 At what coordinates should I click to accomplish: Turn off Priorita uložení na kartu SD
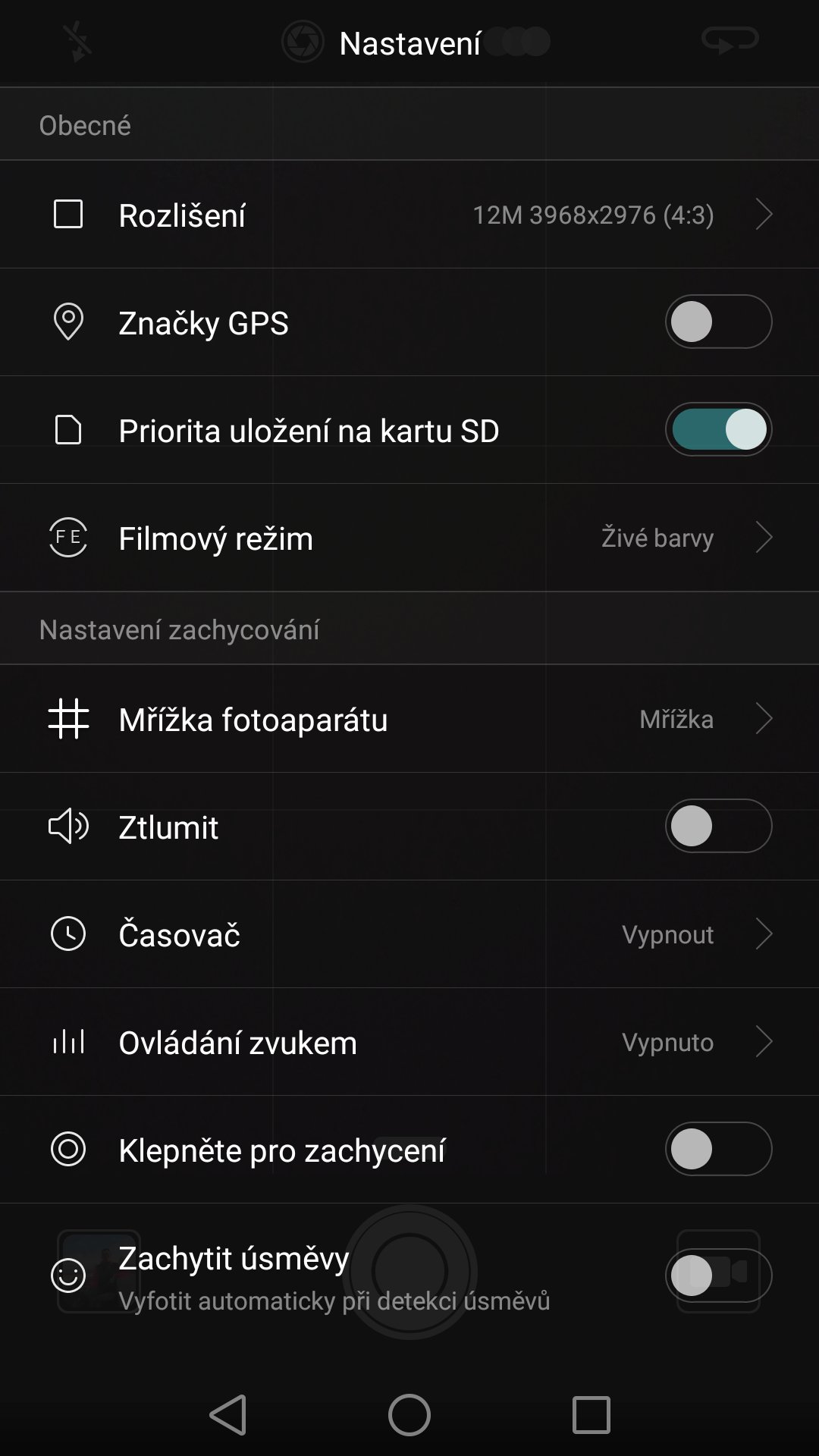718,429
